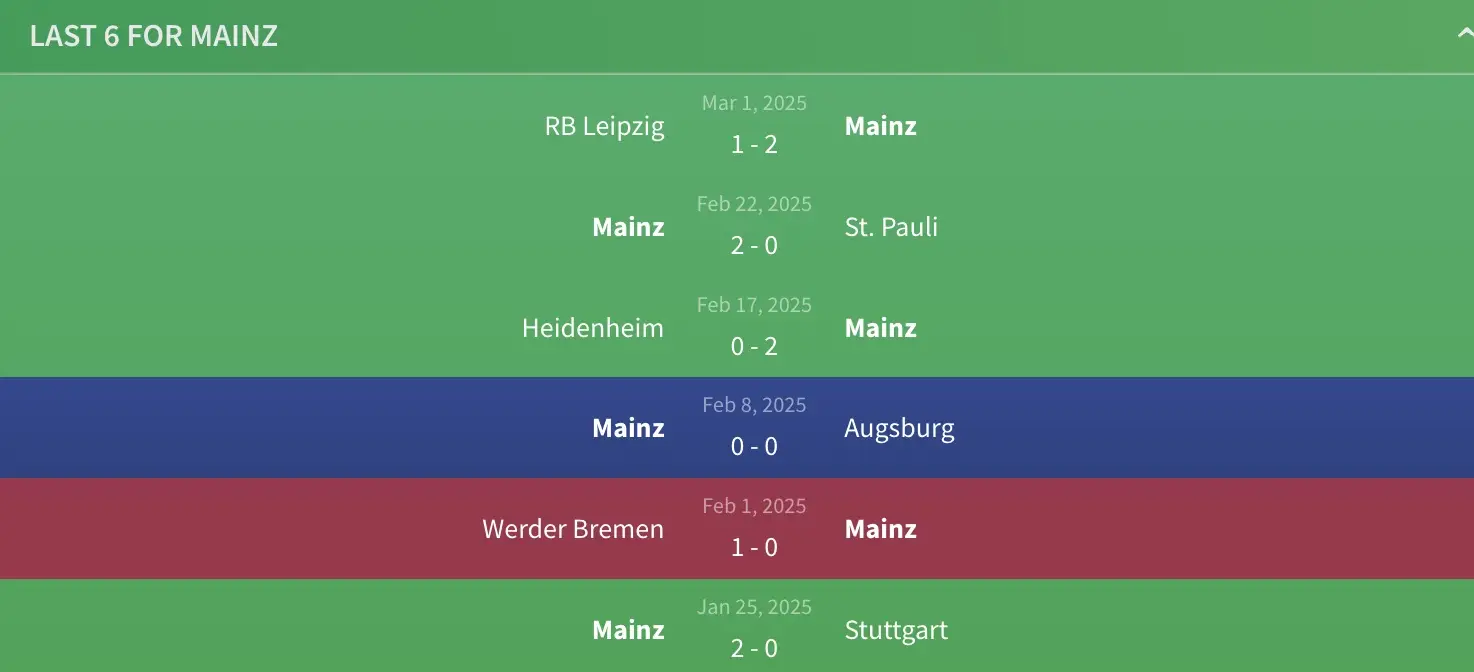Open the Mainz vs Stuttgart match

754,630
